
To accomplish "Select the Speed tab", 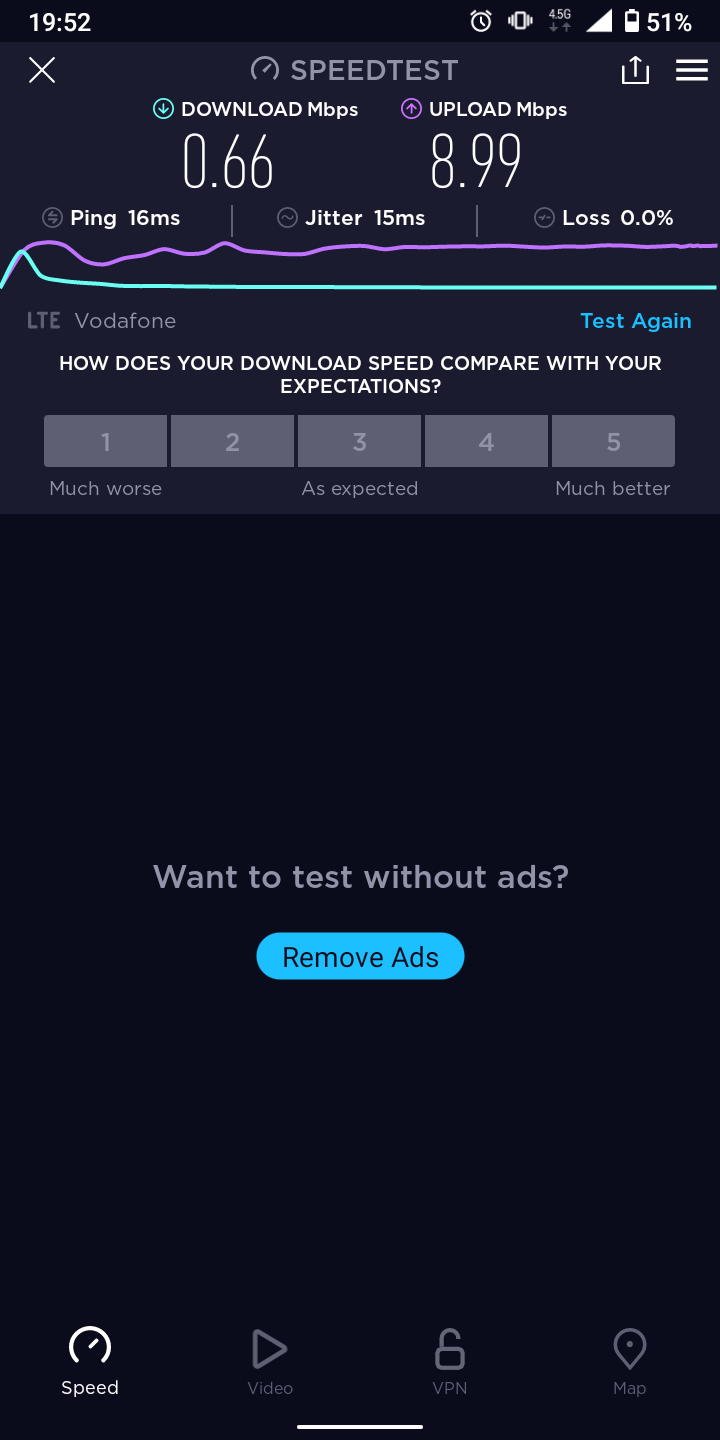I will pyautogui.click(x=90, y=1361).
